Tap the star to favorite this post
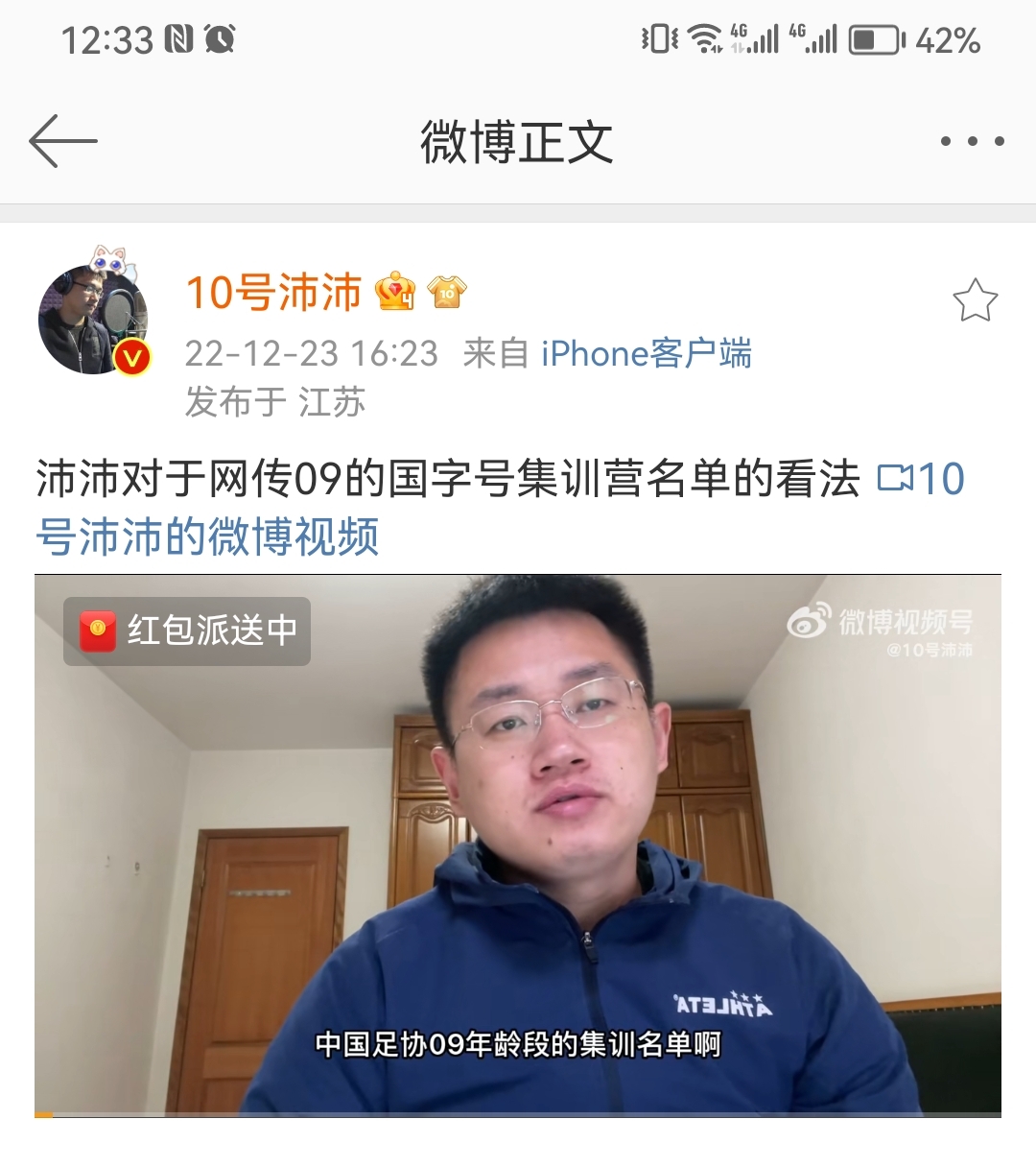 click(975, 301)
